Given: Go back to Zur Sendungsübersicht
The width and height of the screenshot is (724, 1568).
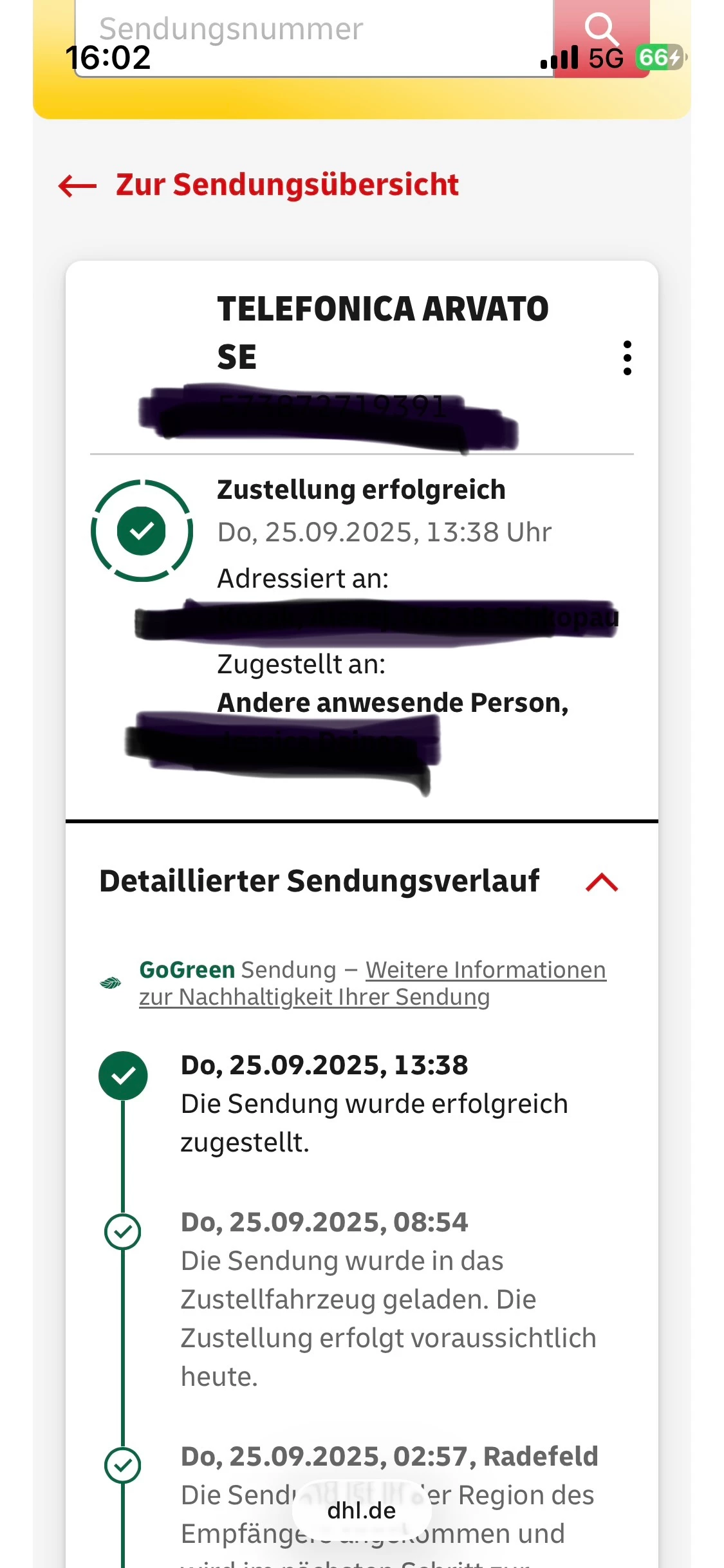Looking at the screenshot, I should tap(259, 185).
